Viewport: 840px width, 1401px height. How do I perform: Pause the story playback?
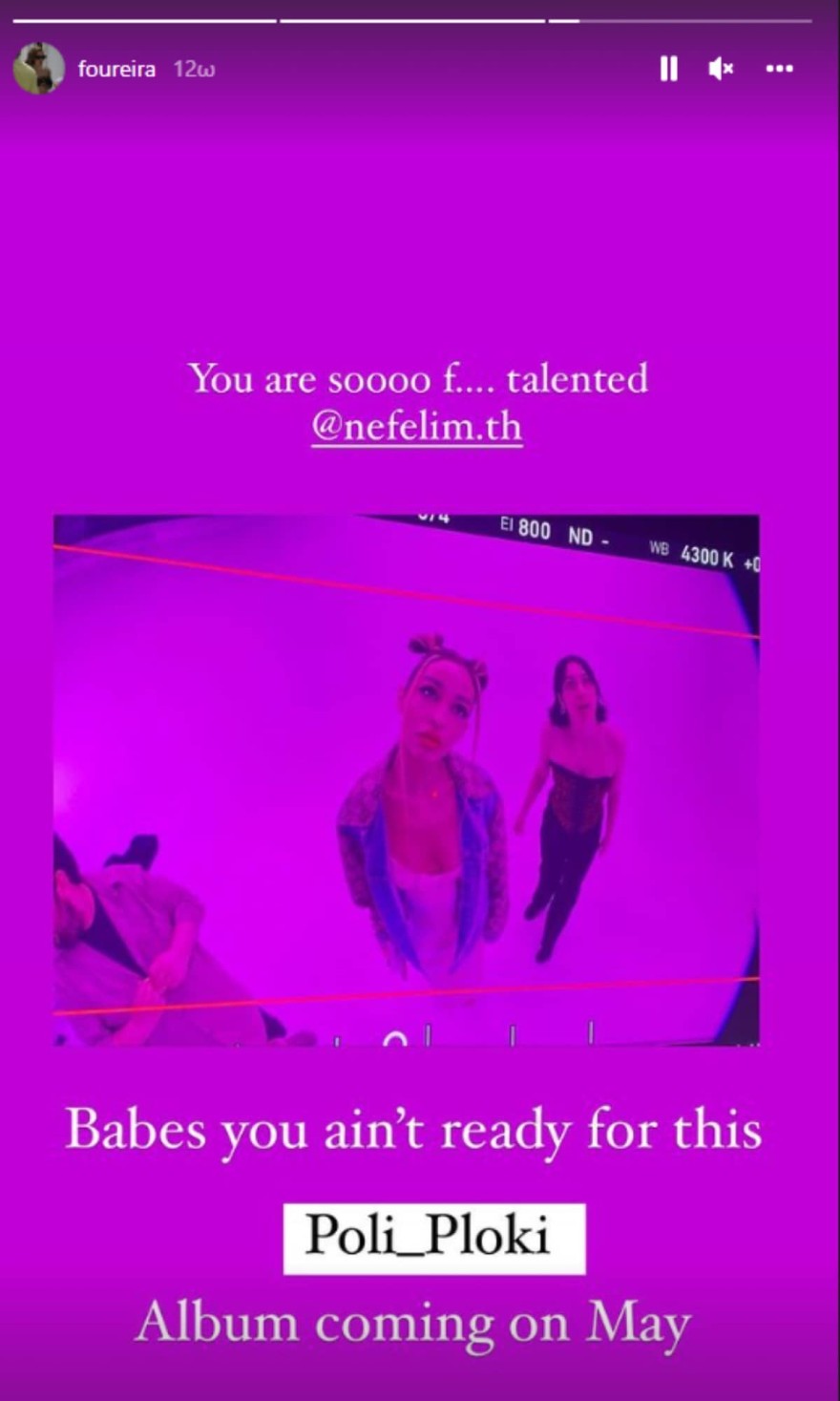668,69
